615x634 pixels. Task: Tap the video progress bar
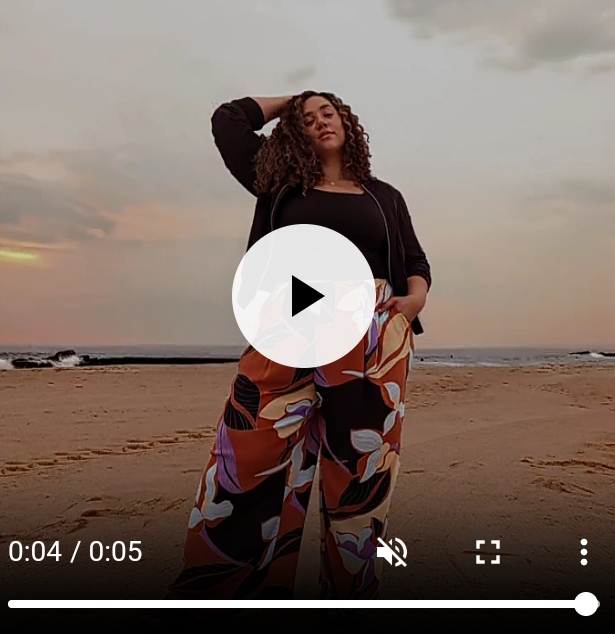303,604
